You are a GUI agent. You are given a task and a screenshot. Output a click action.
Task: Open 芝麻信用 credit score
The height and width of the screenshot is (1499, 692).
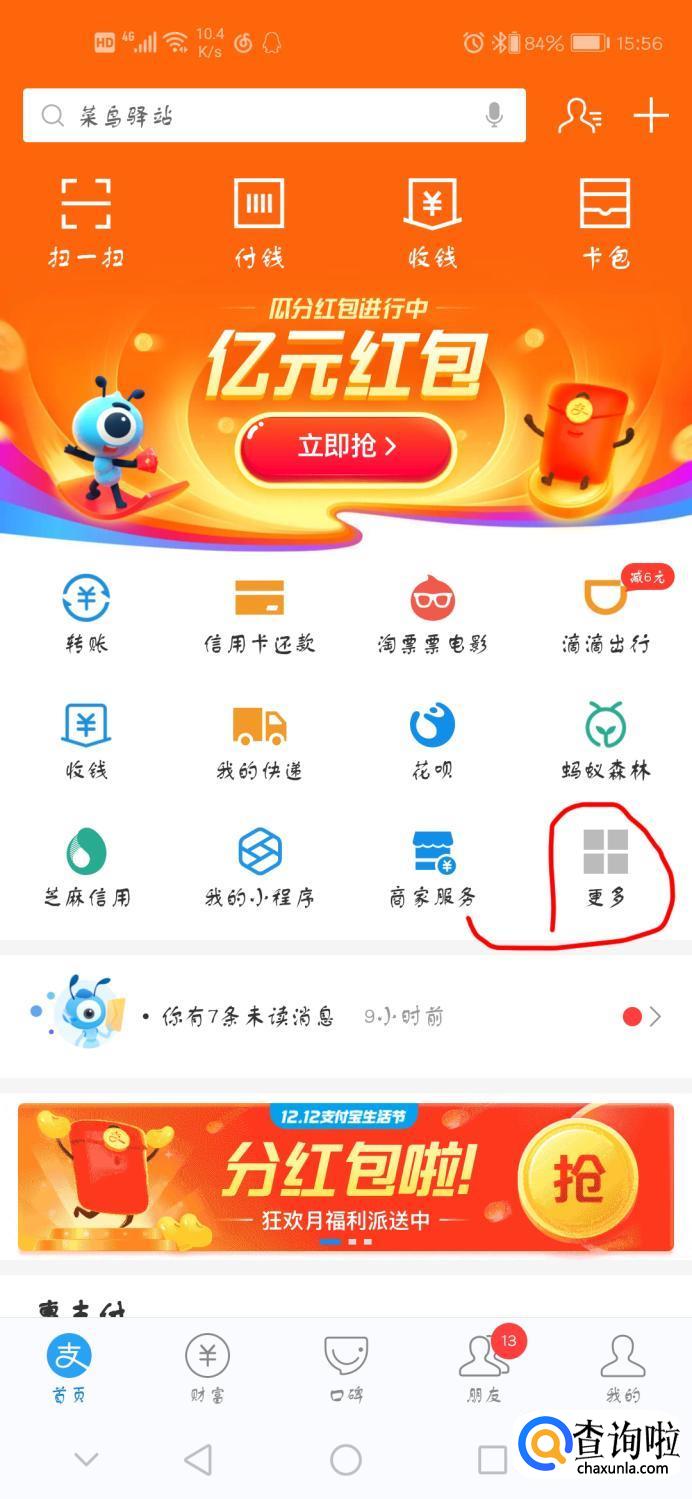pyautogui.click(x=86, y=867)
